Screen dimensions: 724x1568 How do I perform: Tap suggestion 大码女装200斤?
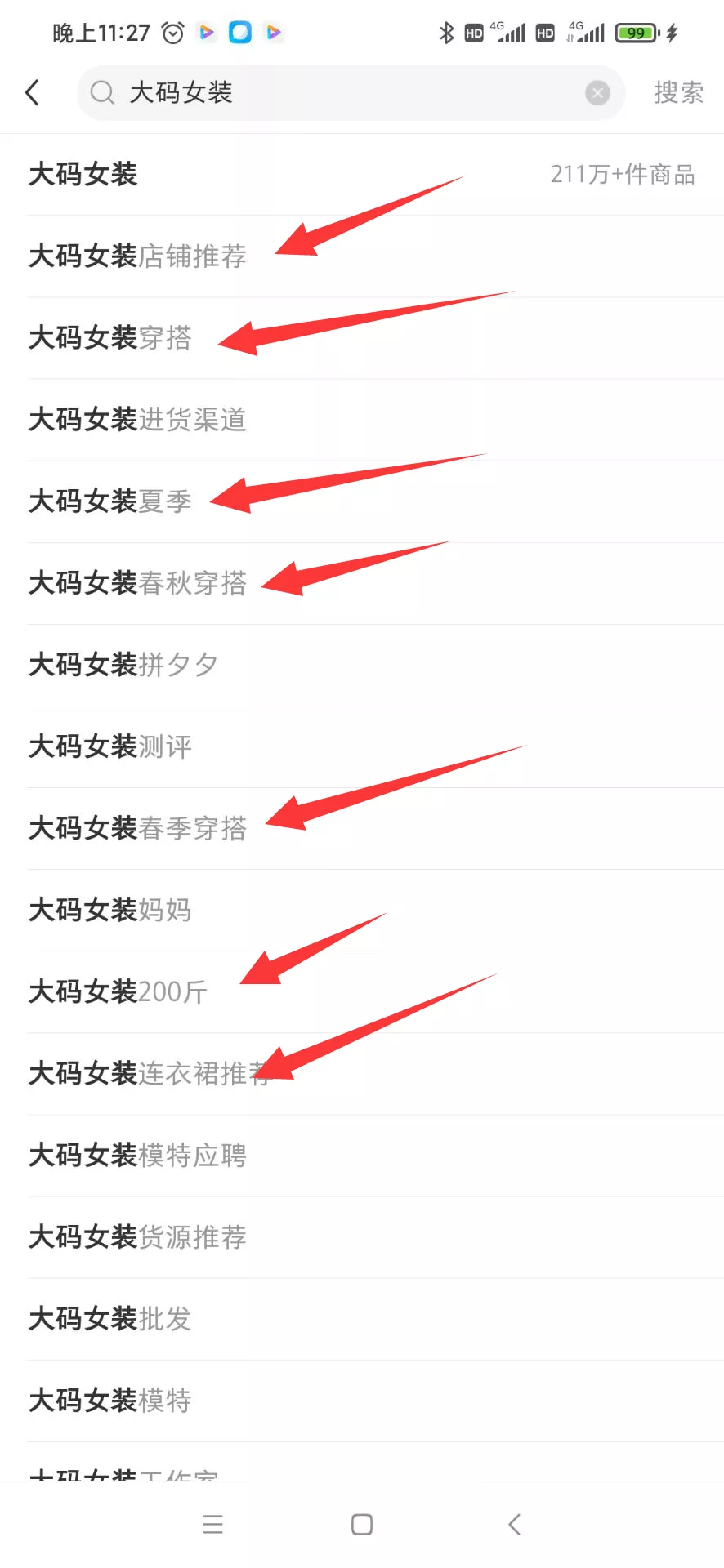point(118,991)
